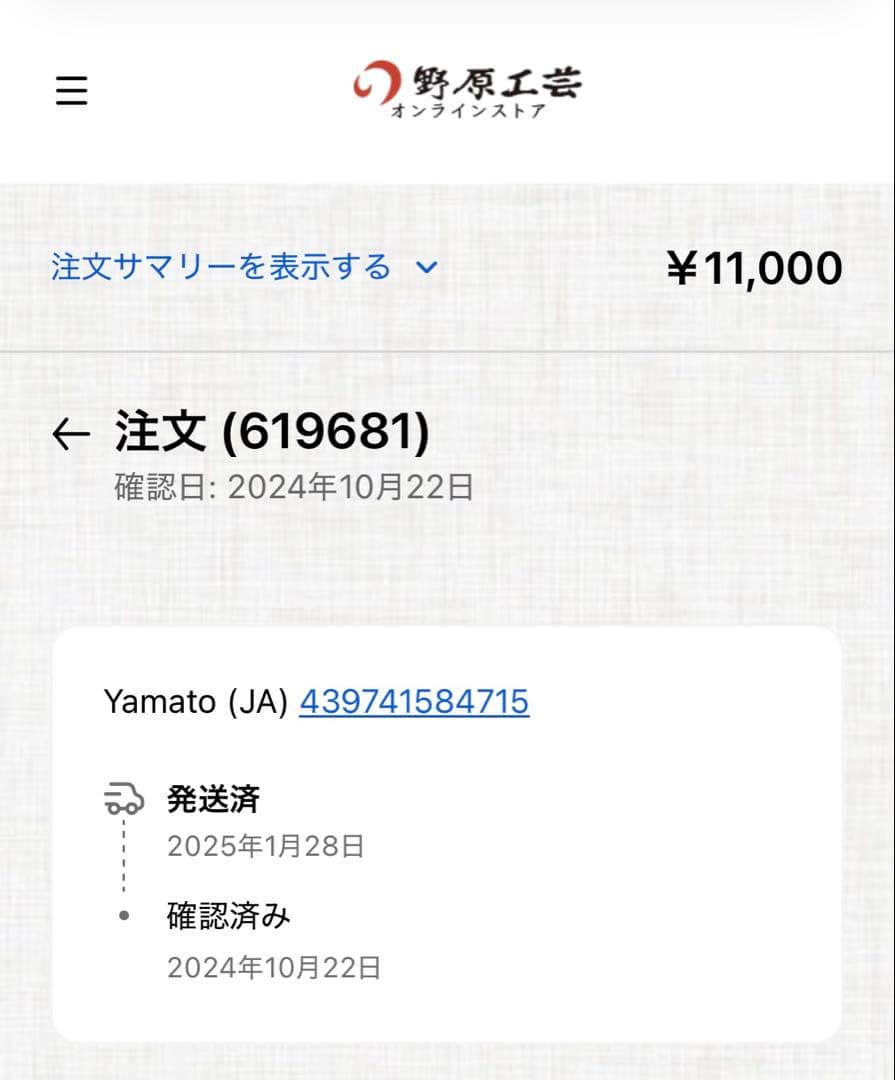Click the truck icon beside 発送済
This screenshot has height=1080, width=895.
(123, 798)
